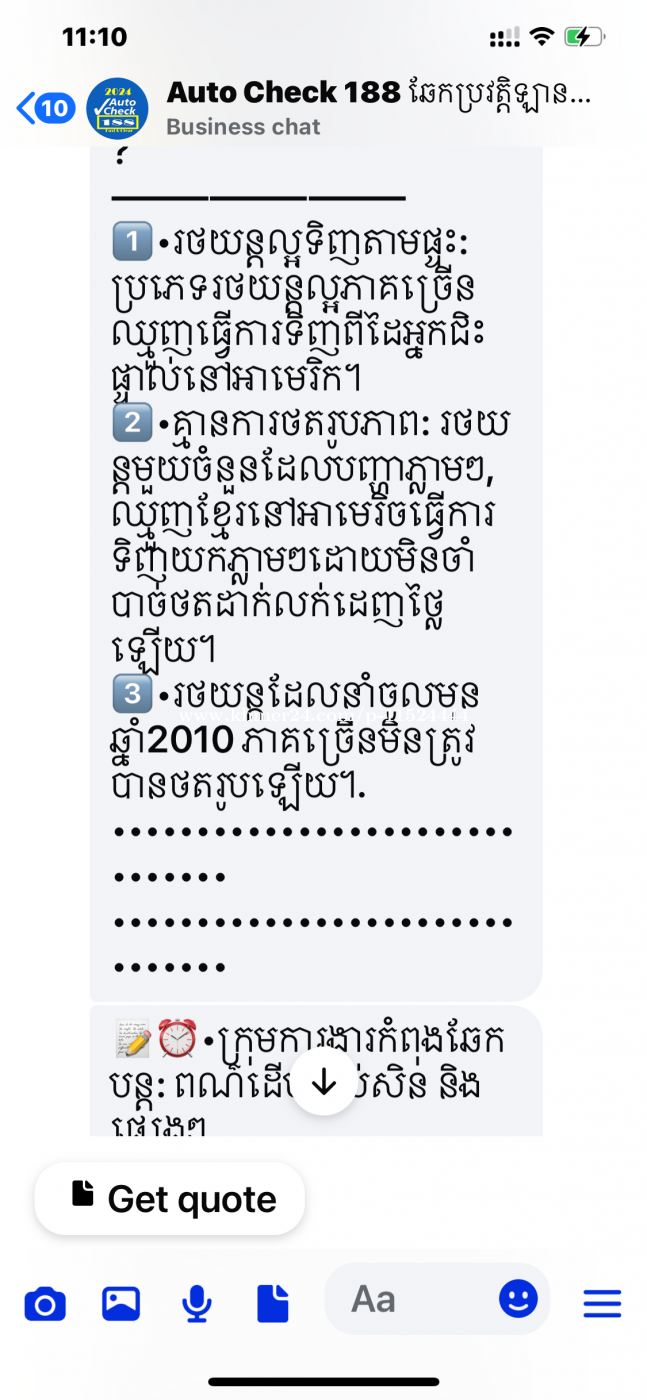This screenshot has height=1400, width=647.
Task: Go back to the chats list
Action: tap(45, 108)
